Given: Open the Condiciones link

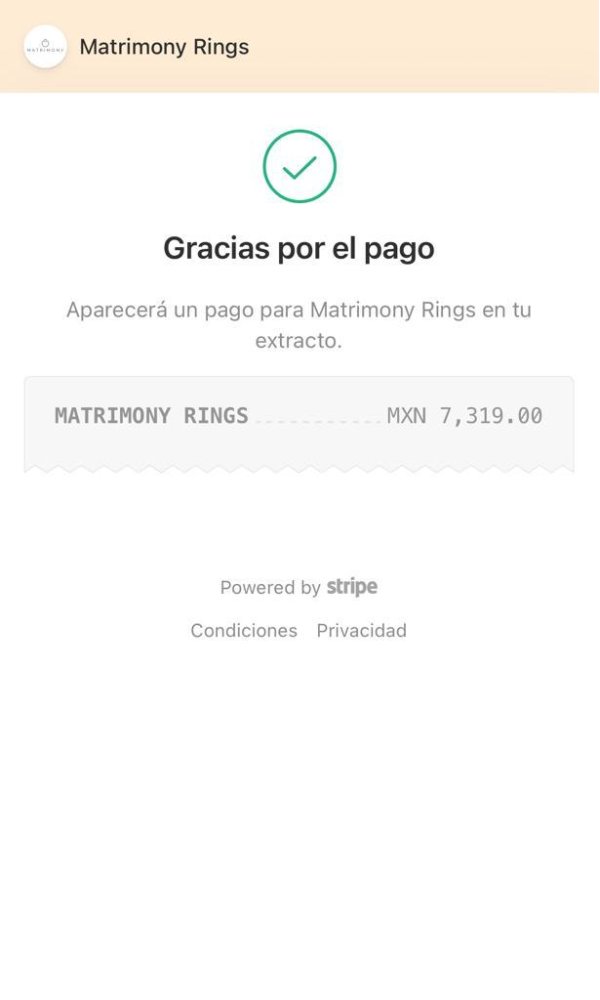Looking at the screenshot, I should [244, 631].
